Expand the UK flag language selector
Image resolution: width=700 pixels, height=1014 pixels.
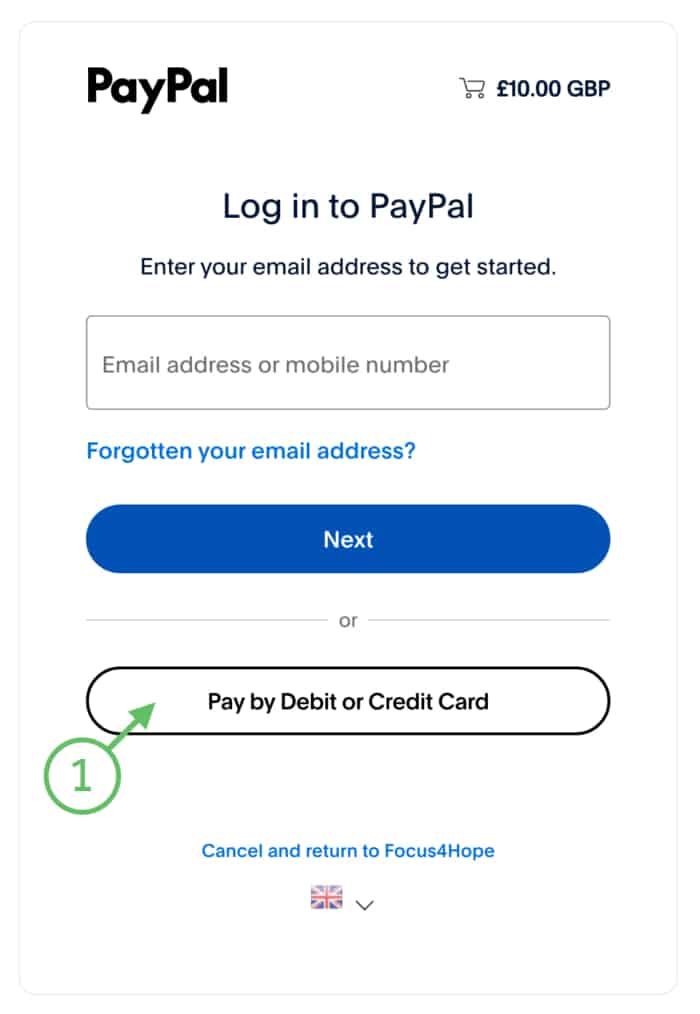pyautogui.click(x=343, y=900)
